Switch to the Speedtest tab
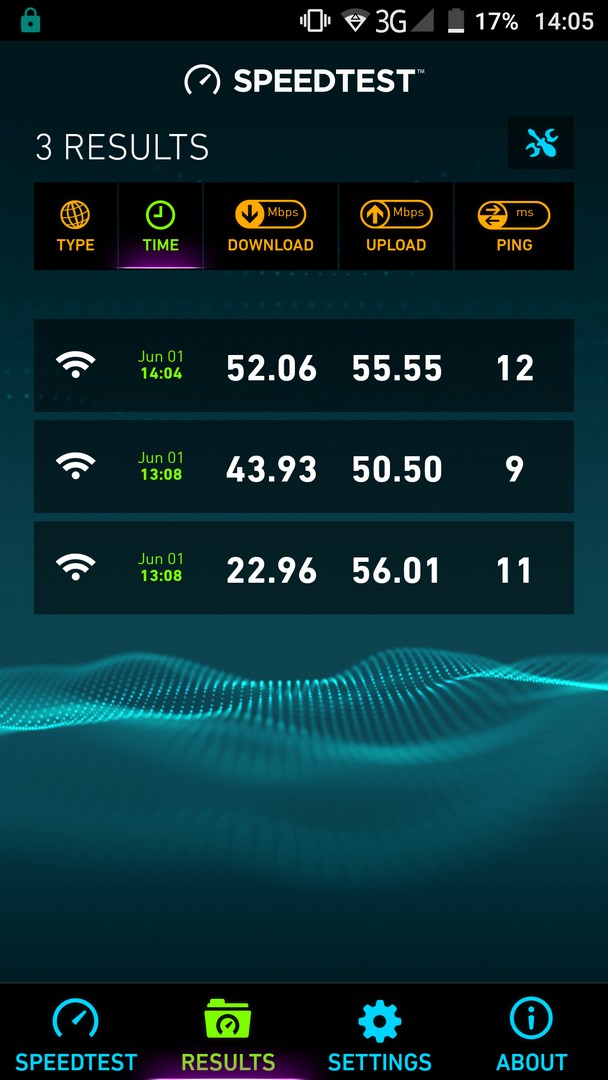 [76, 1034]
